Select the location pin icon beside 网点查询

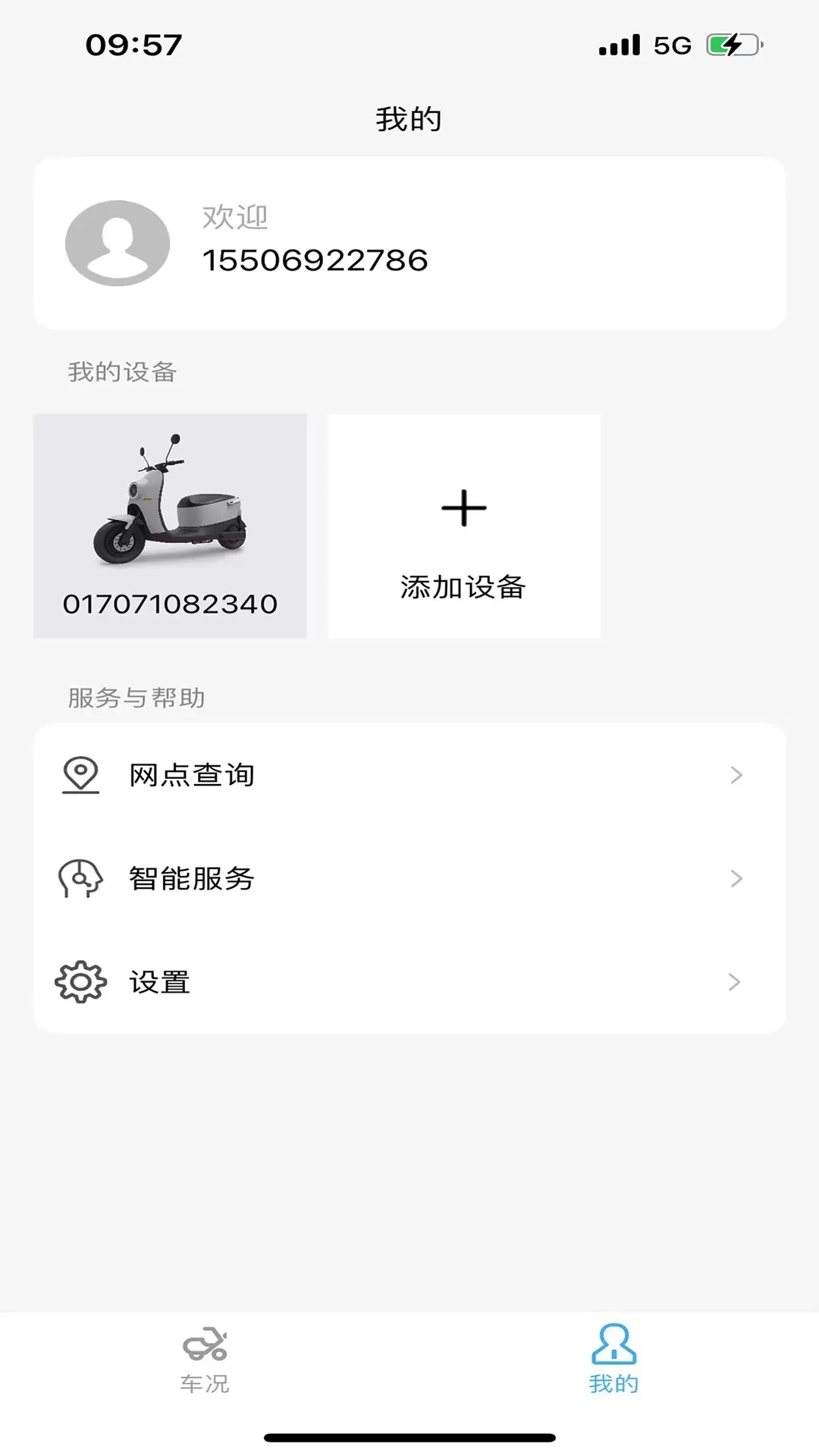click(x=79, y=775)
